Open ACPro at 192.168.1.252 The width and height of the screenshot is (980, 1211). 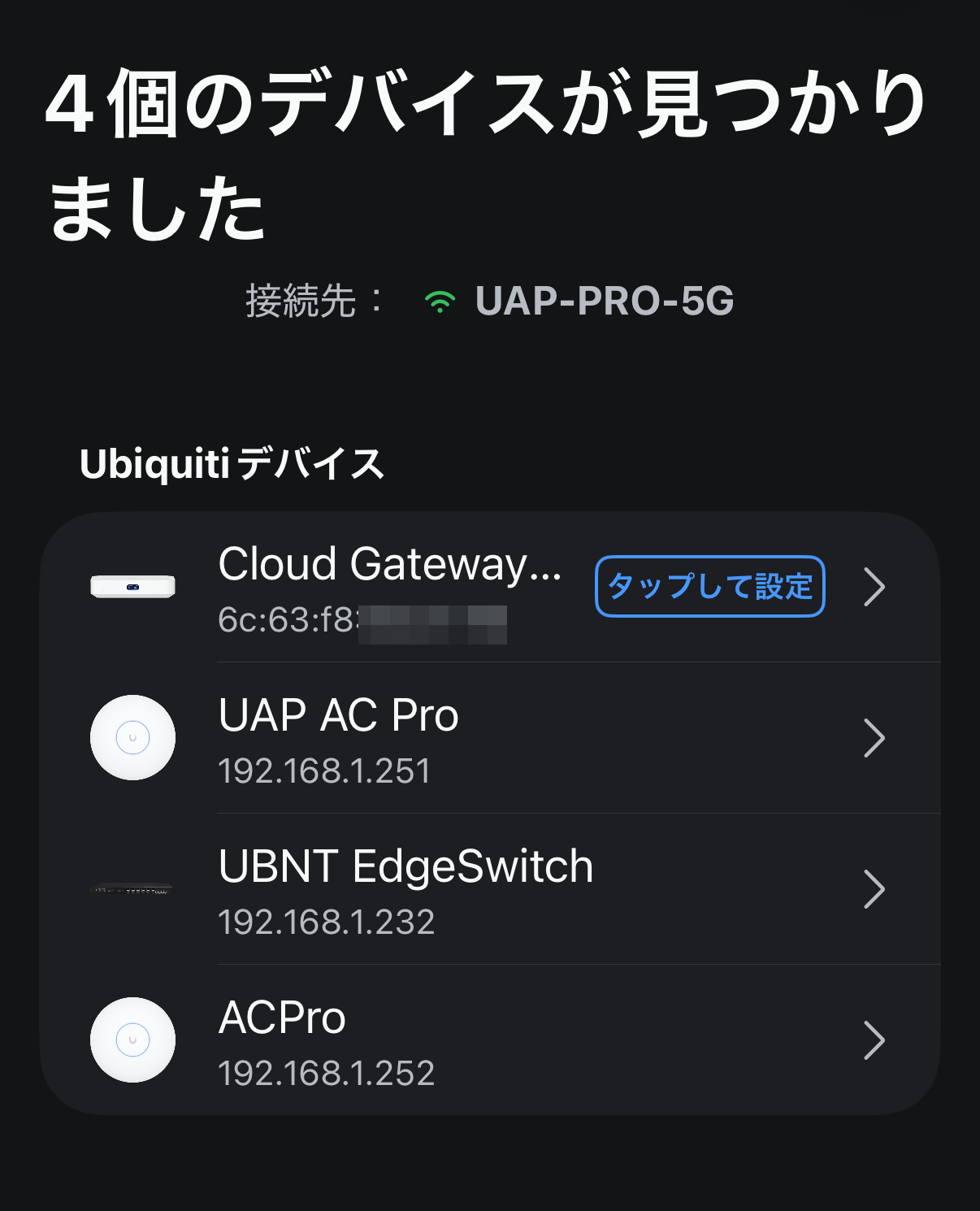click(x=488, y=1040)
